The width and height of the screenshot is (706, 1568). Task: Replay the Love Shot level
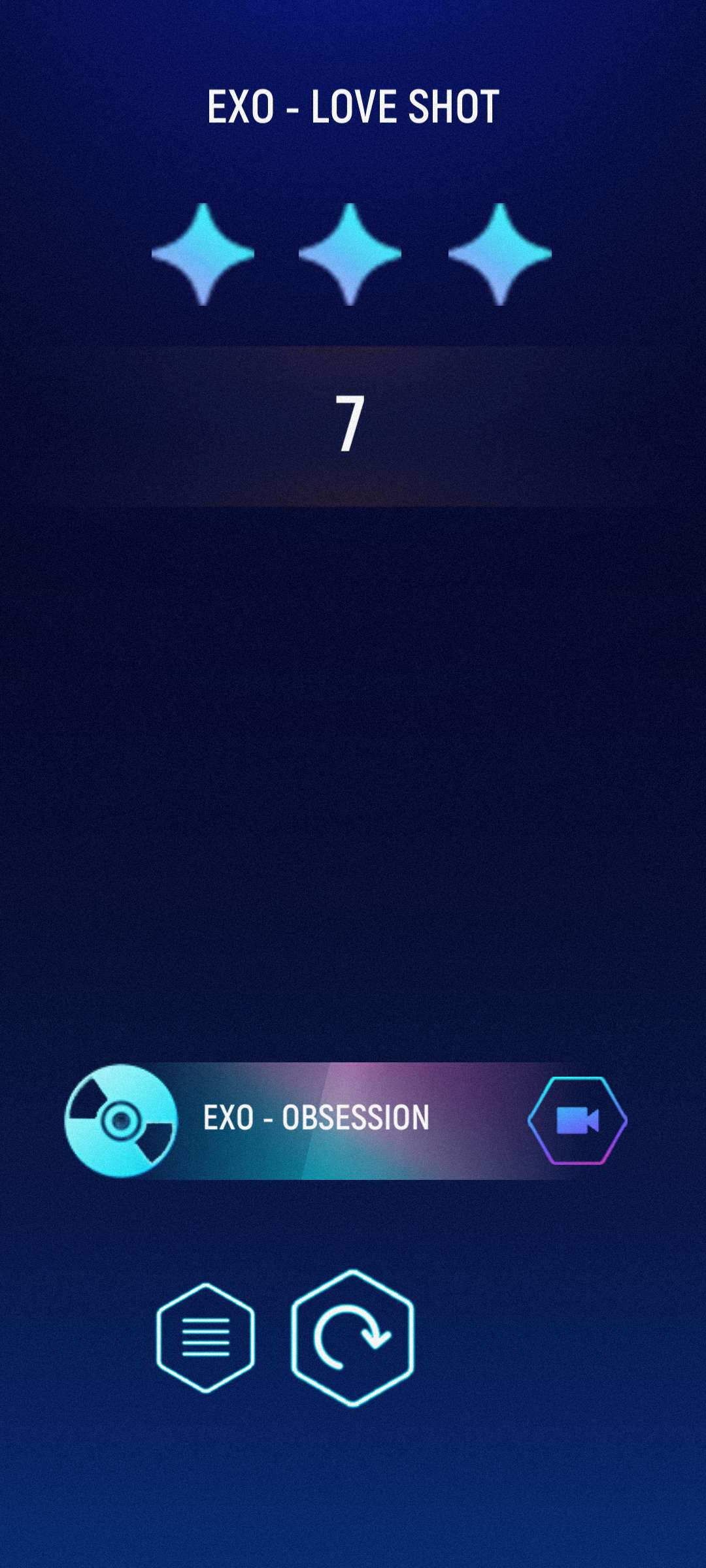point(352,1337)
